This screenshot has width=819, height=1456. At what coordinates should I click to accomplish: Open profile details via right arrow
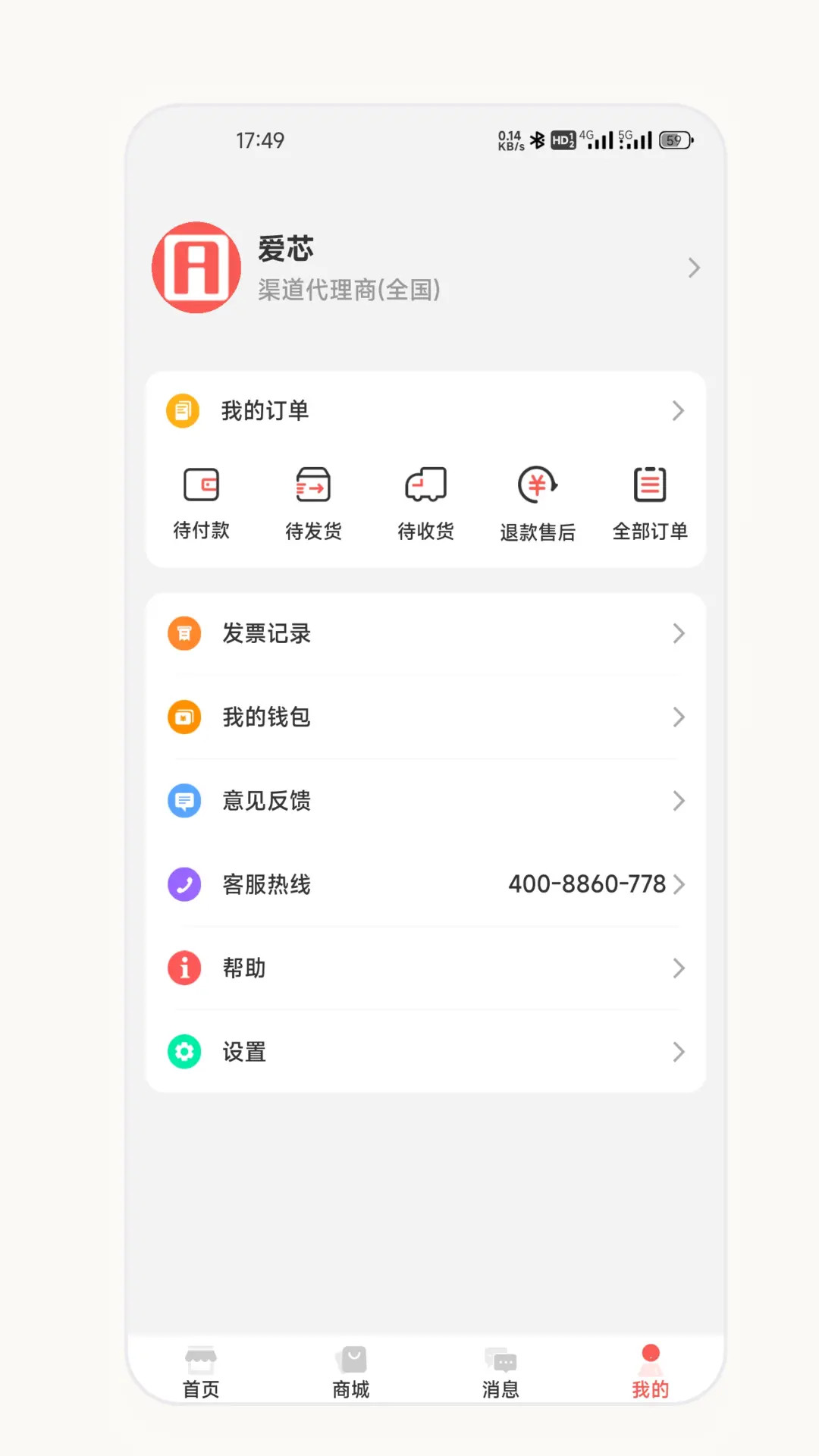(x=694, y=268)
